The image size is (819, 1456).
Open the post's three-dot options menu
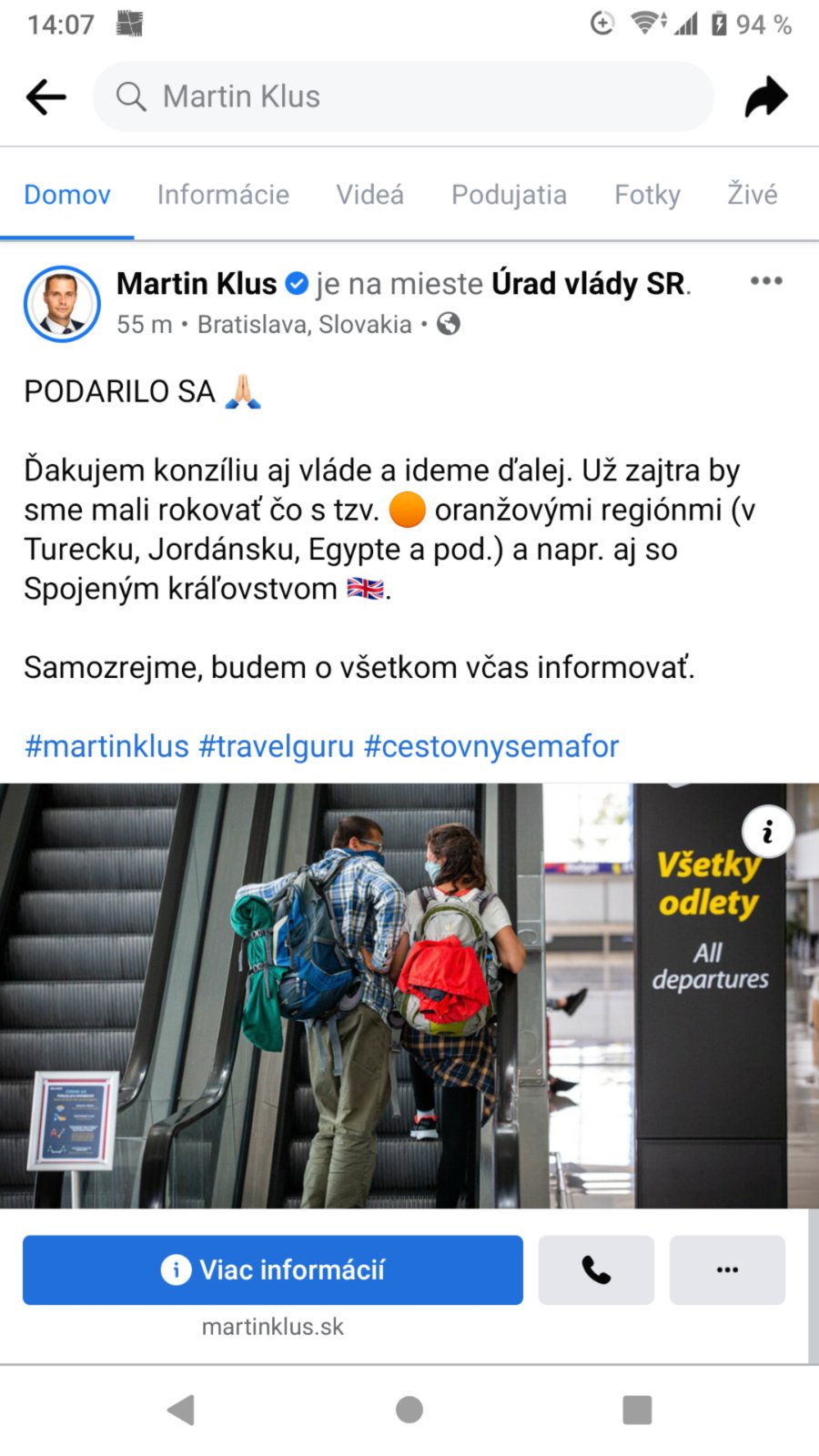pos(766,281)
